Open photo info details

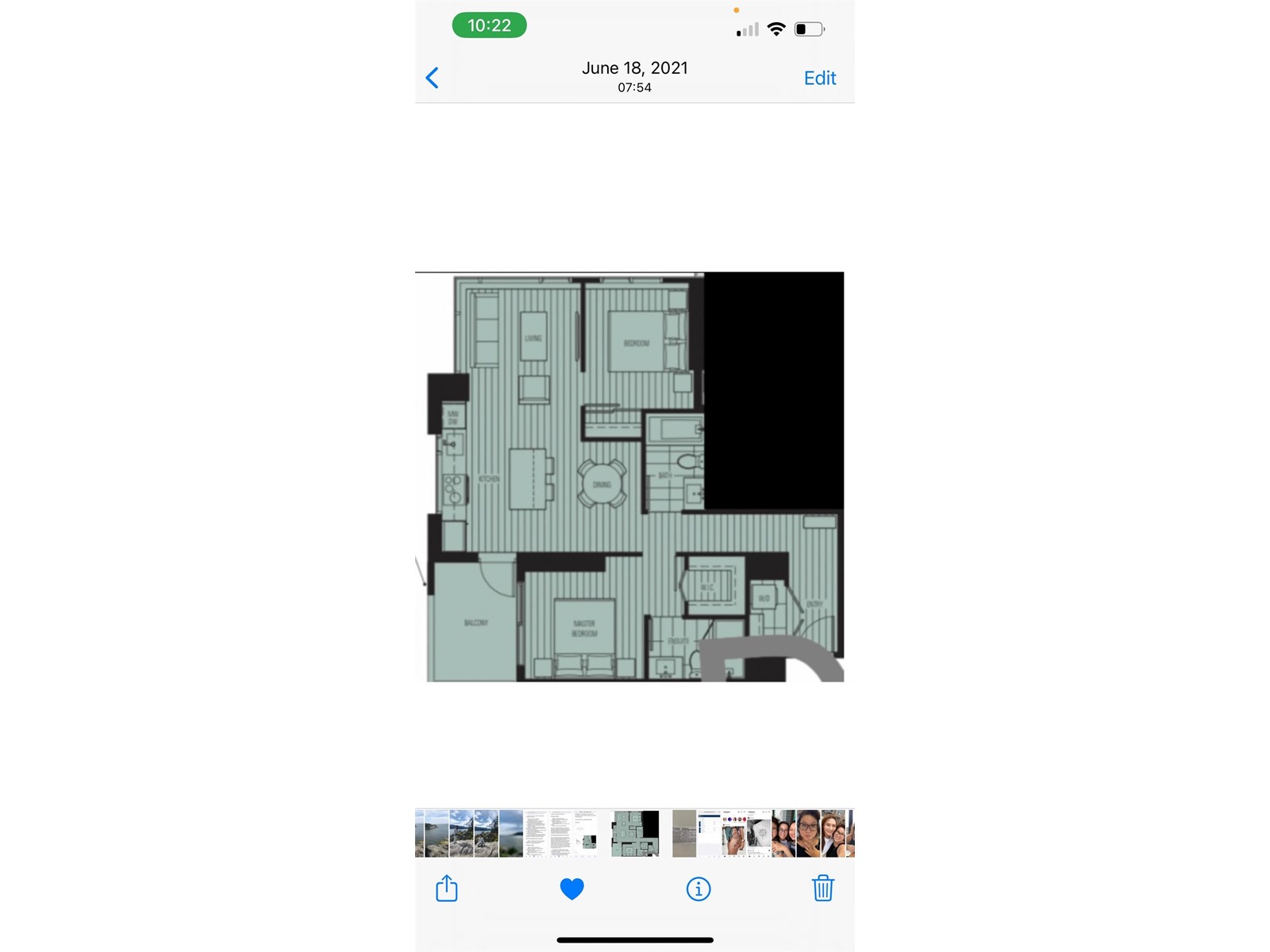(698, 889)
